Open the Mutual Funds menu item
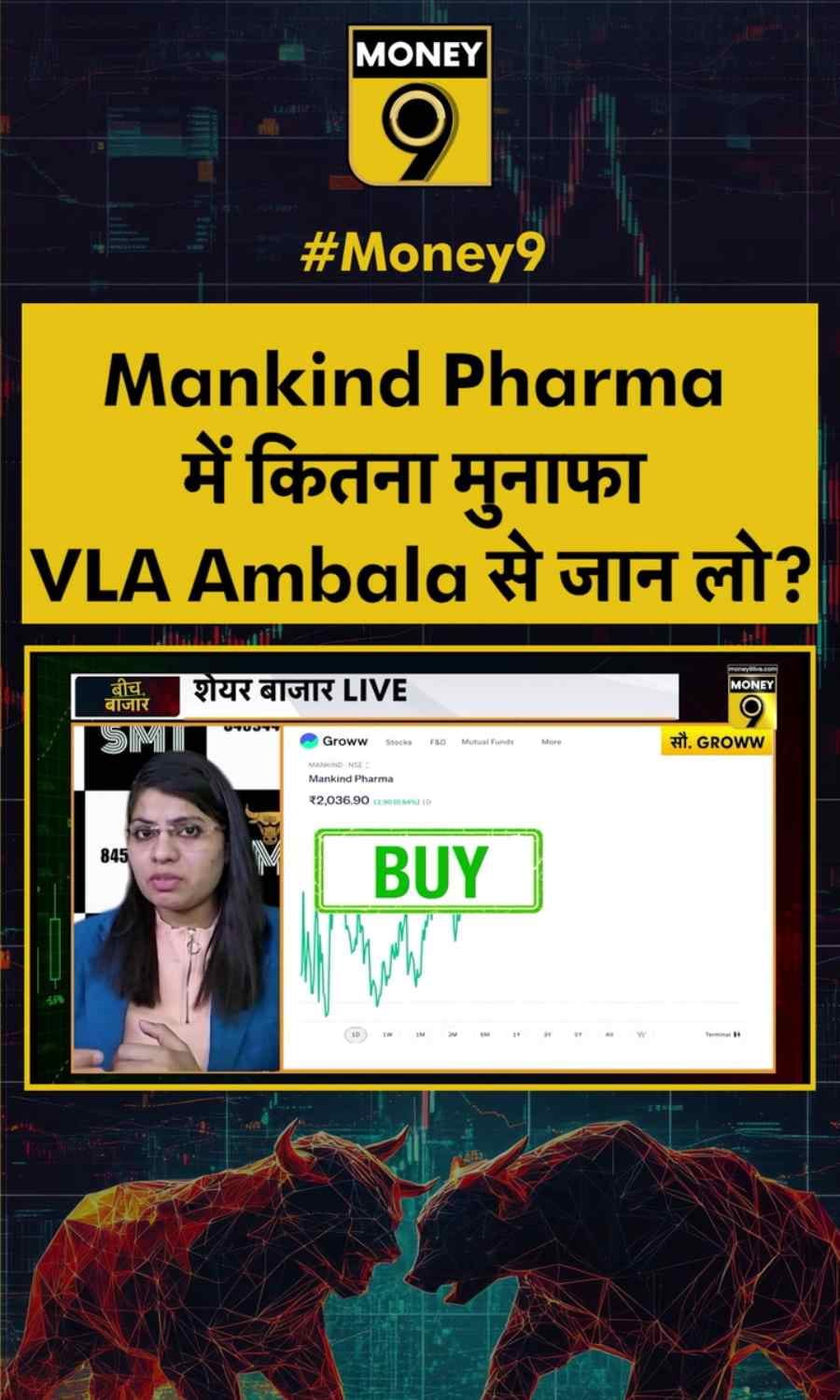This screenshot has width=840, height=1400. click(x=488, y=741)
